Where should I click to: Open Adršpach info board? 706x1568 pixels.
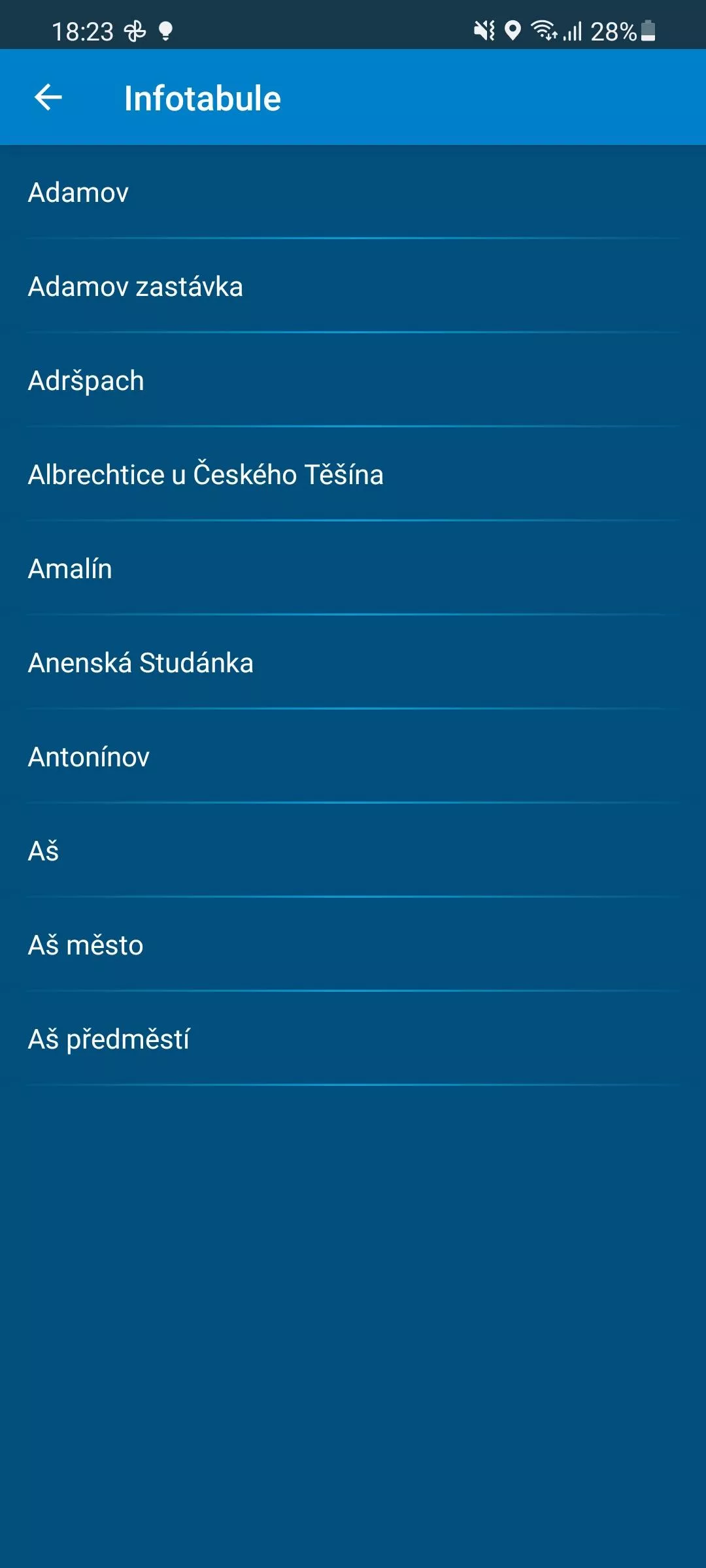(353, 380)
